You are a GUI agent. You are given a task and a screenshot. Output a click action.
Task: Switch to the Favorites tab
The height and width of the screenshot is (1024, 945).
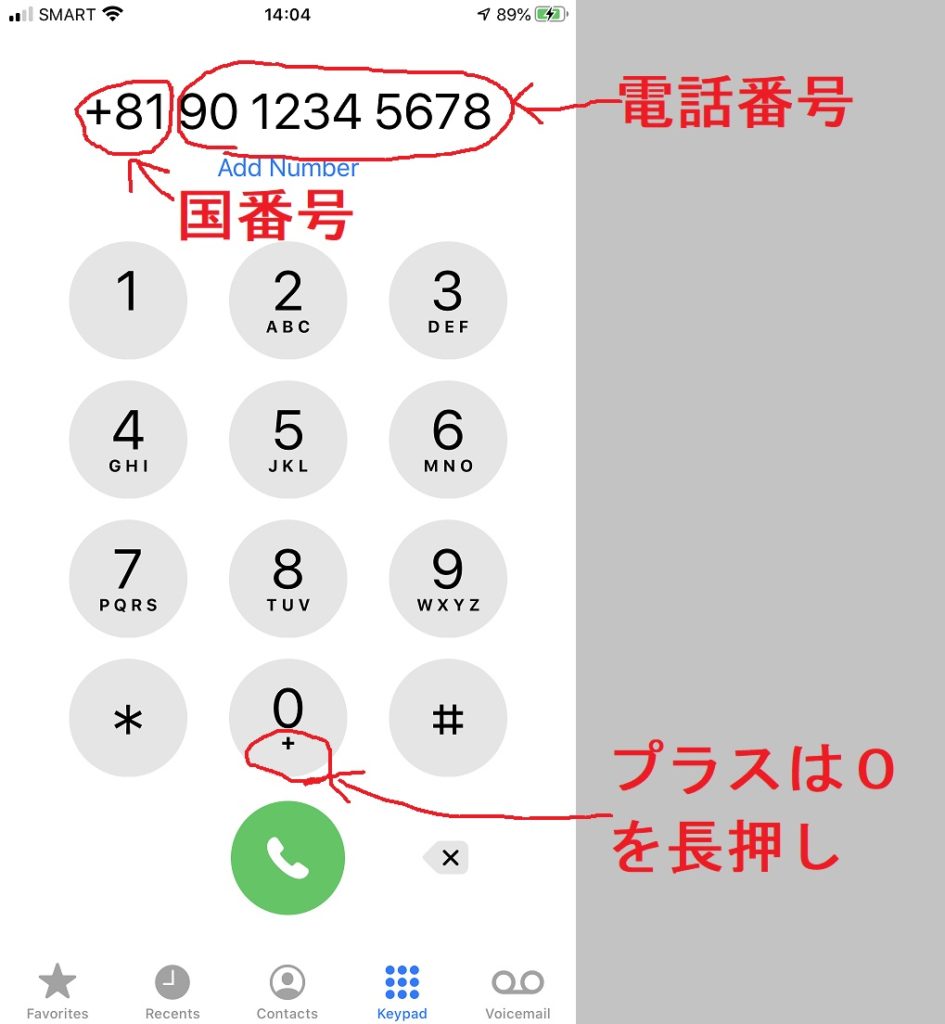[57, 992]
